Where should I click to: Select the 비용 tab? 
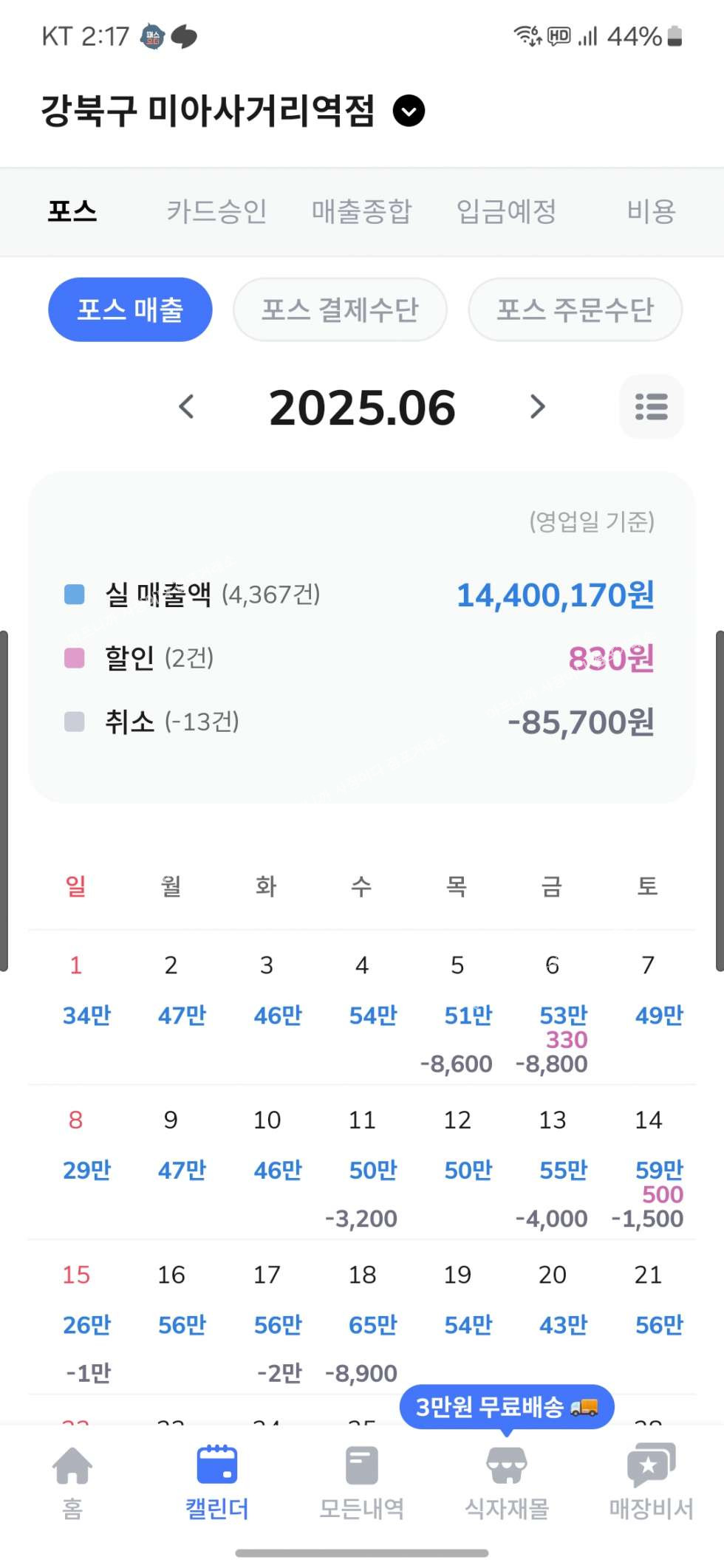[651, 211]
